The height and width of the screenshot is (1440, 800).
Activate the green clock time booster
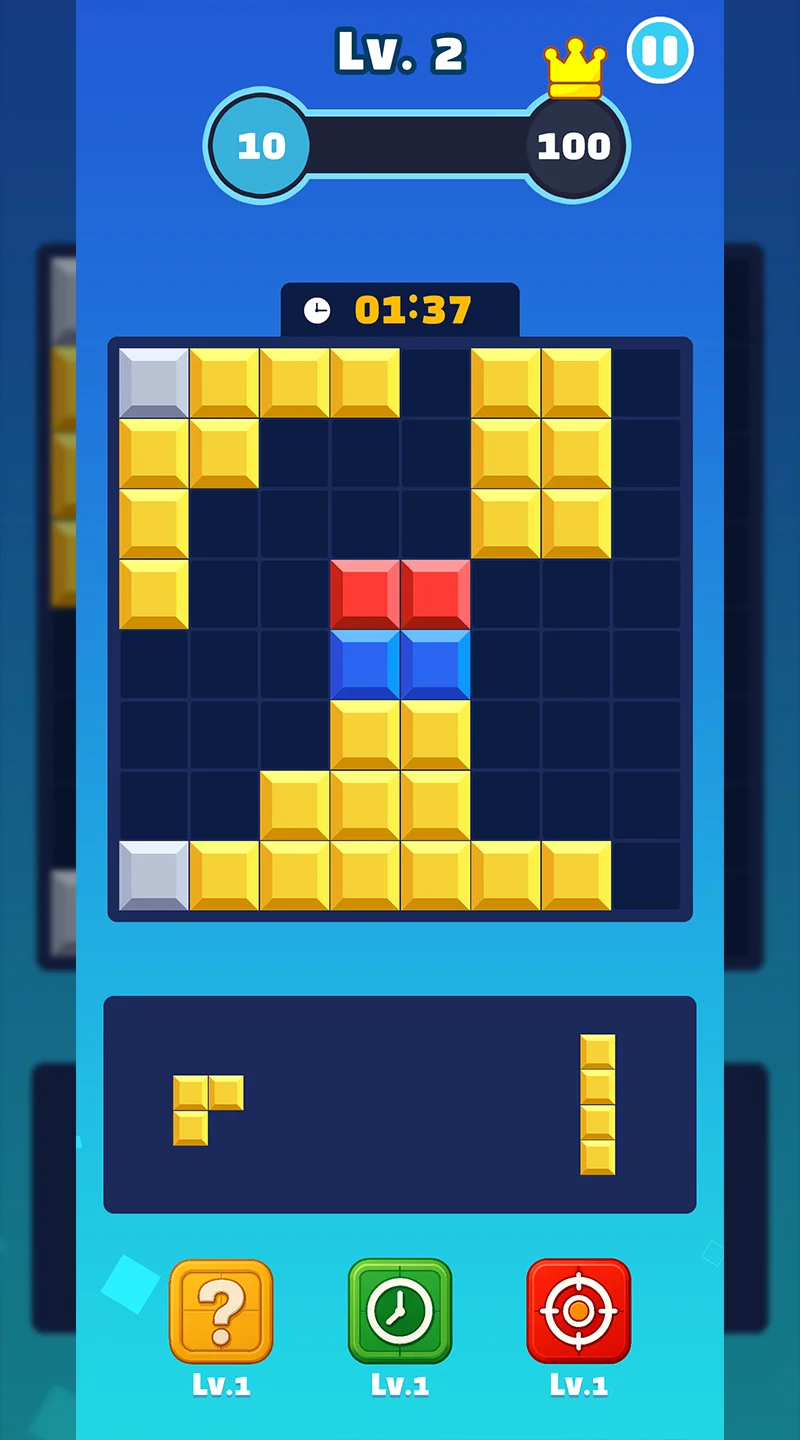400,1310
